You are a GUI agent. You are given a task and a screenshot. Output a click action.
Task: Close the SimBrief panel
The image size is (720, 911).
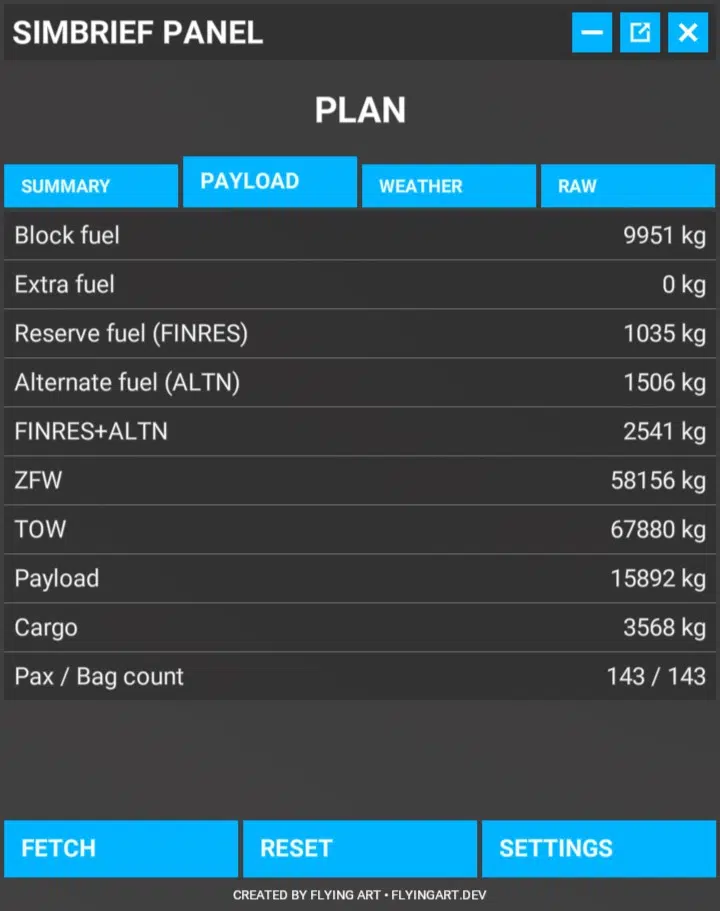688,33
